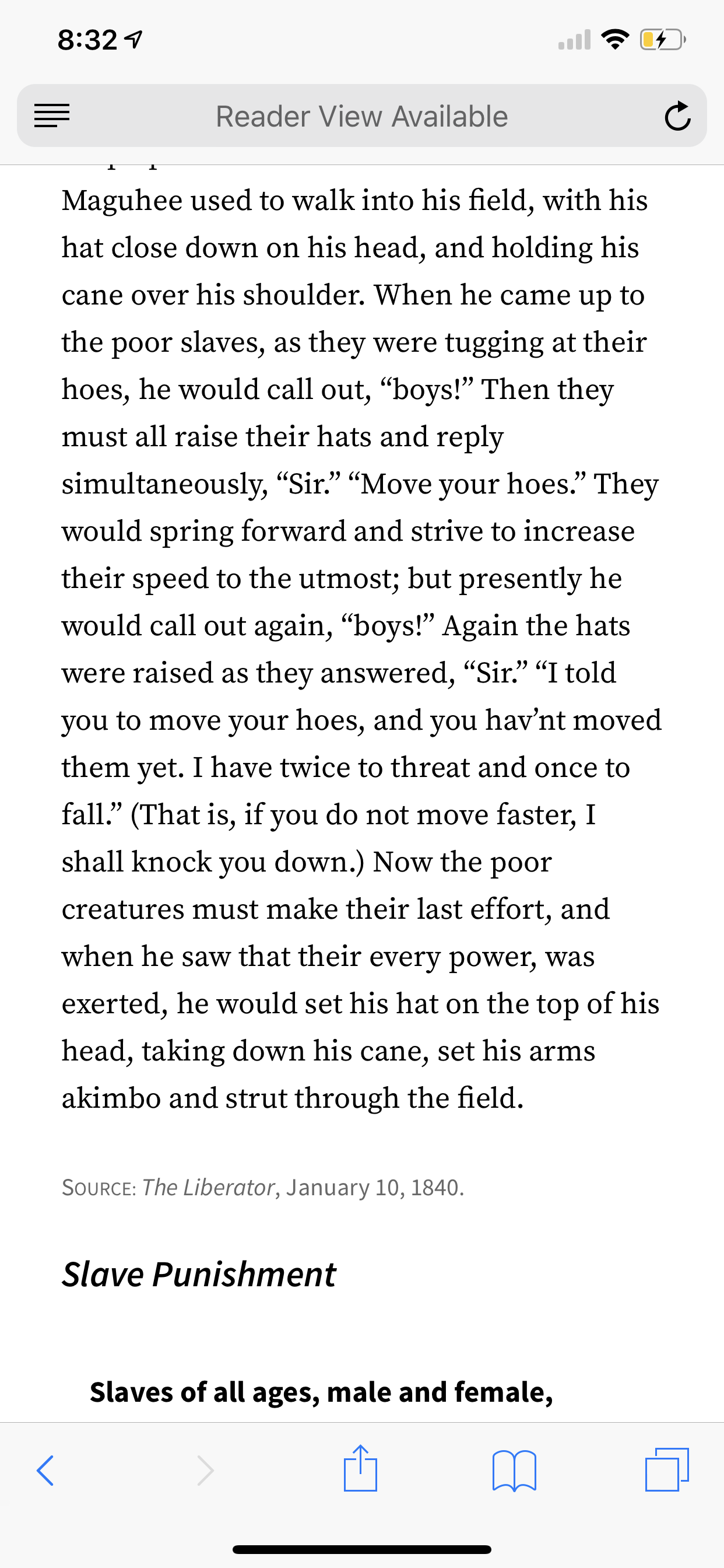Open bookmarks and reading list
This screenshot has width=724, height=1568.
[514, 1471]
